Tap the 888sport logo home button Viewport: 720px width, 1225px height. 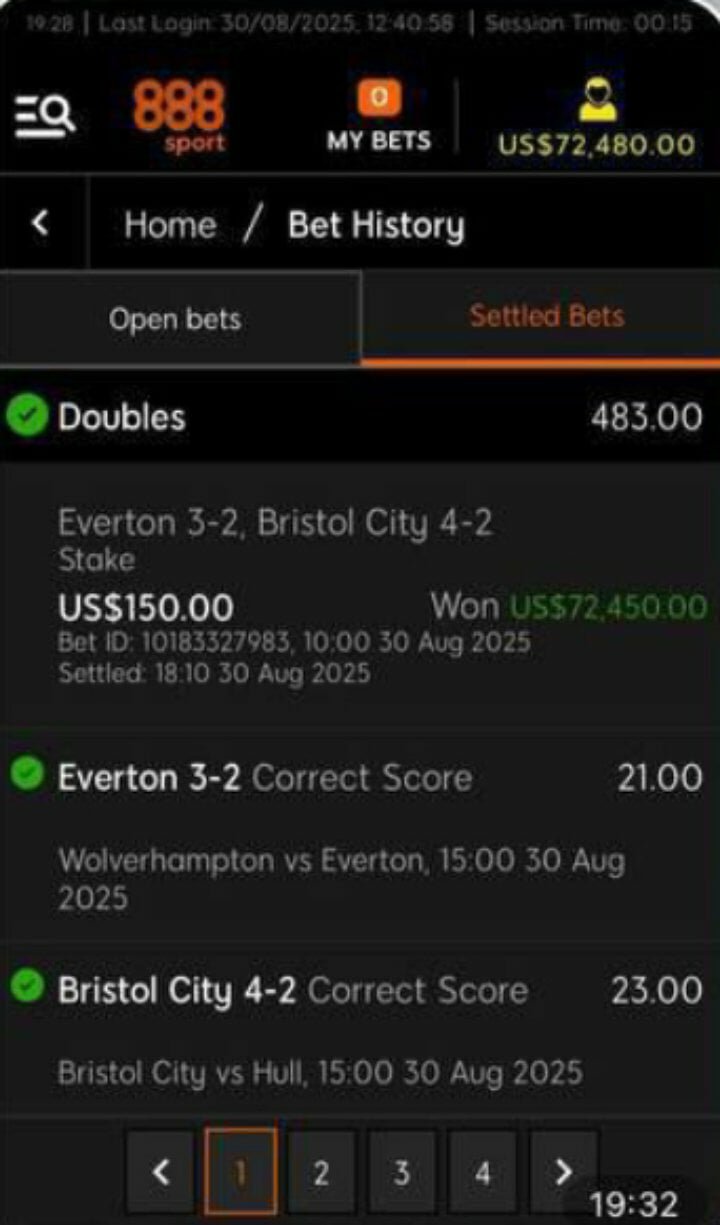tap(179, 117)
